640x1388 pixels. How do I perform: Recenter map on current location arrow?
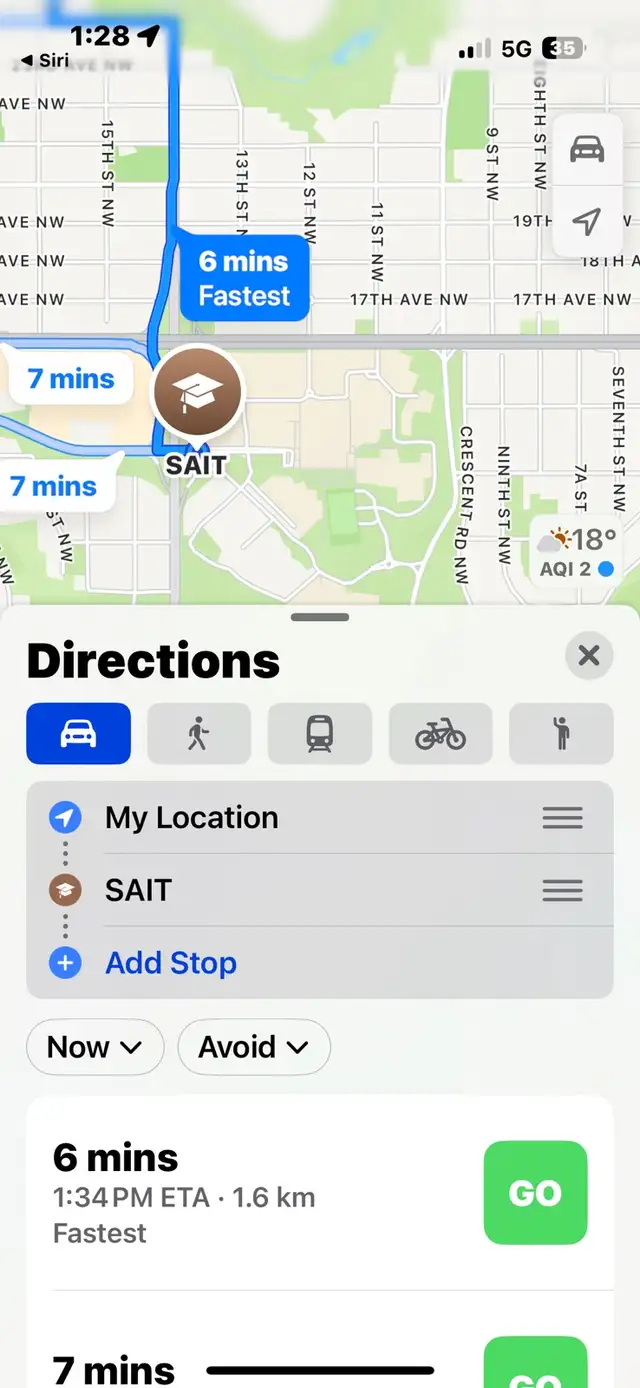(x=587, y=222)
